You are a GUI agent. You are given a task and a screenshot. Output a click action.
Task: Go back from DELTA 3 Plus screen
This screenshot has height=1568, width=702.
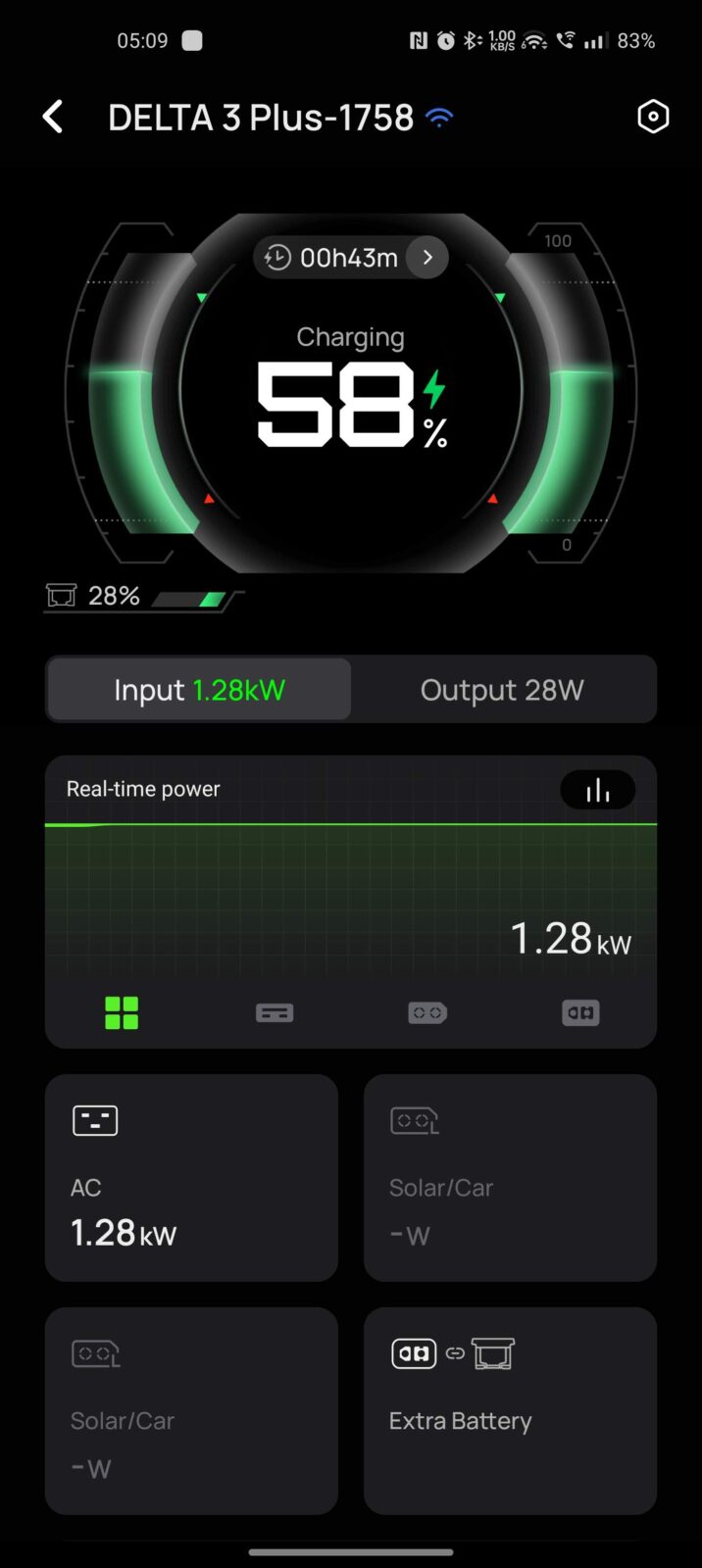[x=53, y=118]
